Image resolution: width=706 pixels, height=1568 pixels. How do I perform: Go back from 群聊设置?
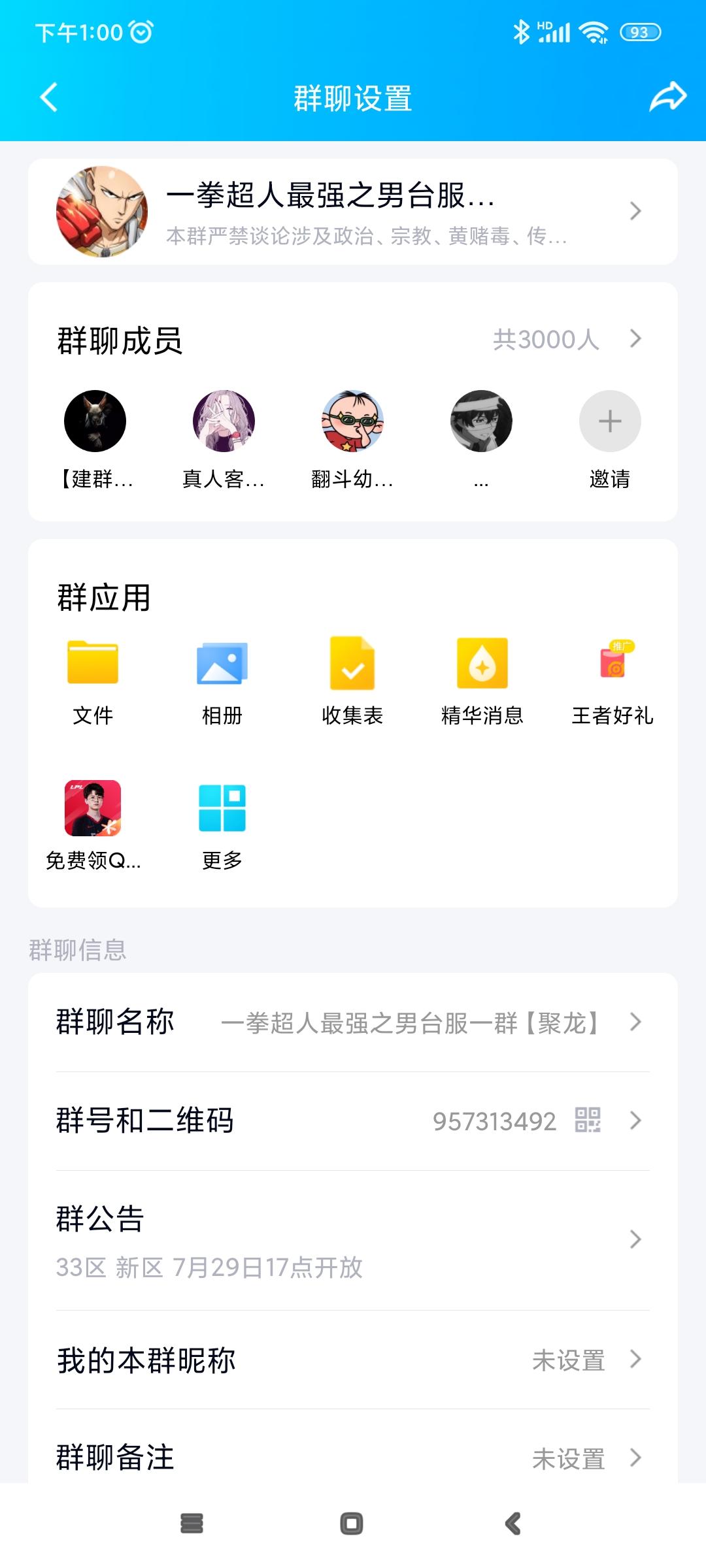pos(49,98)
